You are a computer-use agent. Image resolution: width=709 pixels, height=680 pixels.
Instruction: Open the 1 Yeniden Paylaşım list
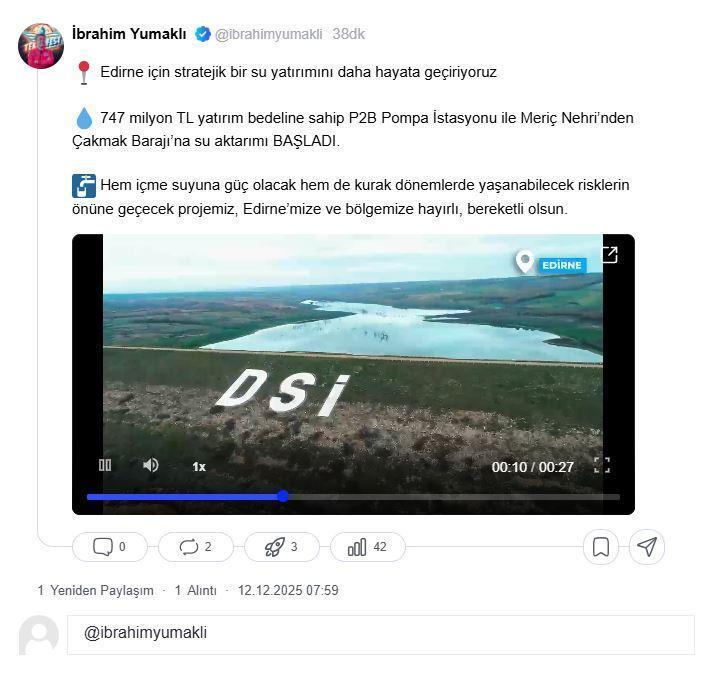click(x=96, y=590)
